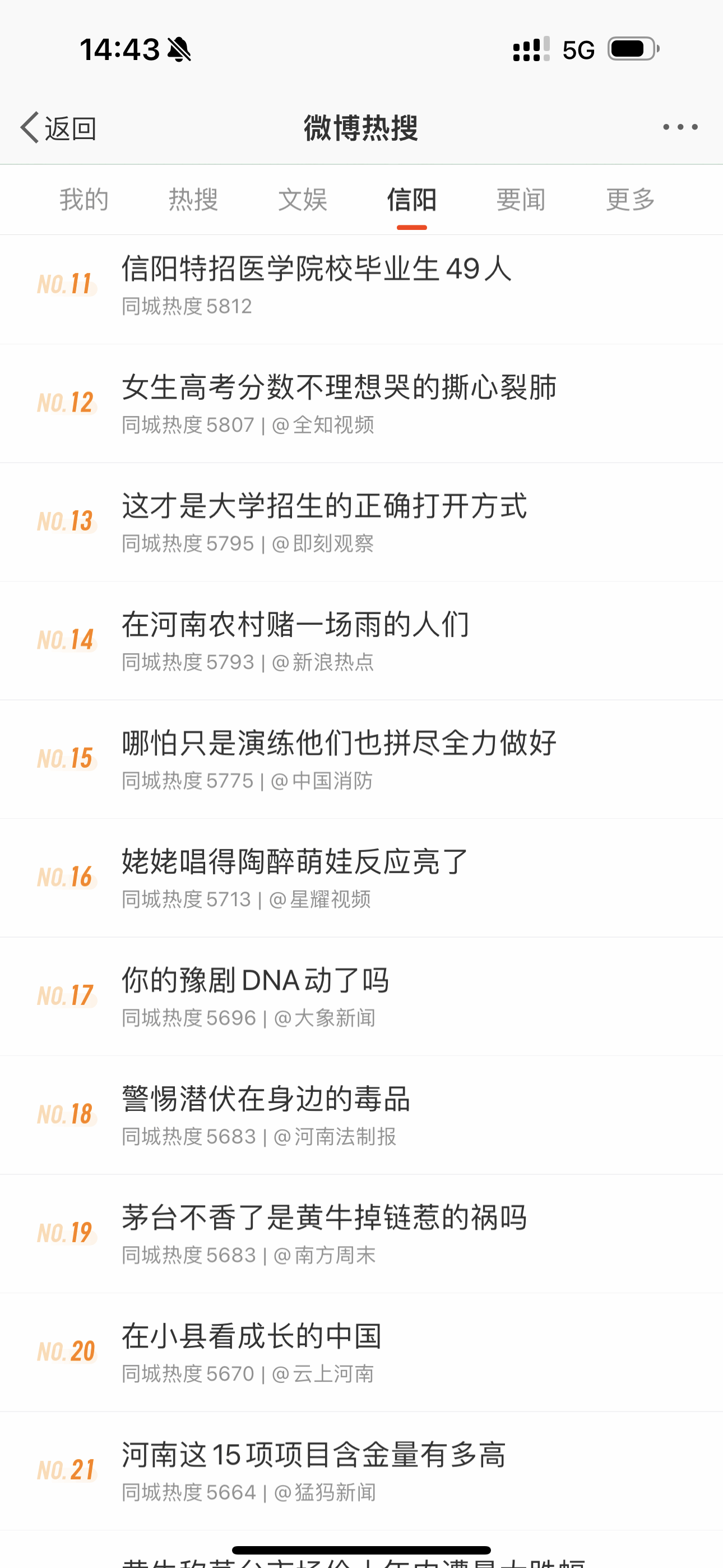Screen dimensions: 723x1568
Task: Open topic 信阳特招医学院校毕业生49人
Action: pyautogui.click(x=361, y=289)
